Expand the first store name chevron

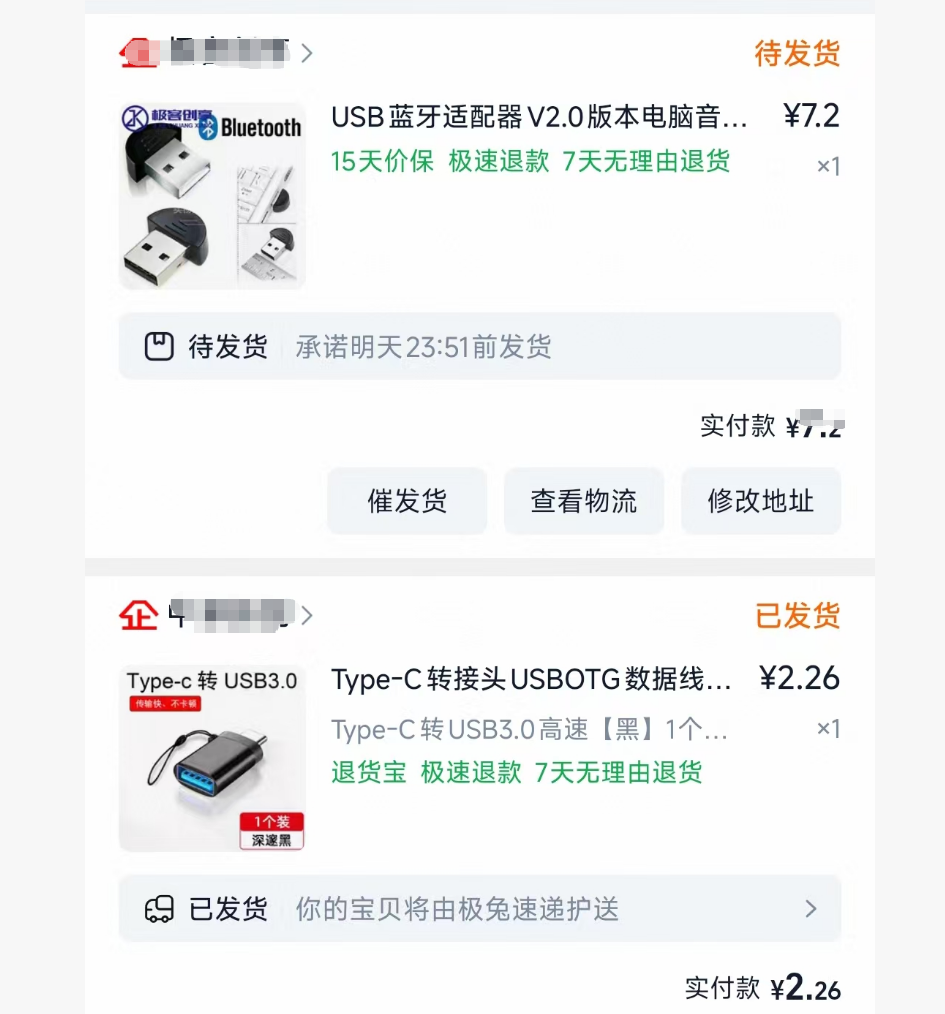click(x=307, y=53)
